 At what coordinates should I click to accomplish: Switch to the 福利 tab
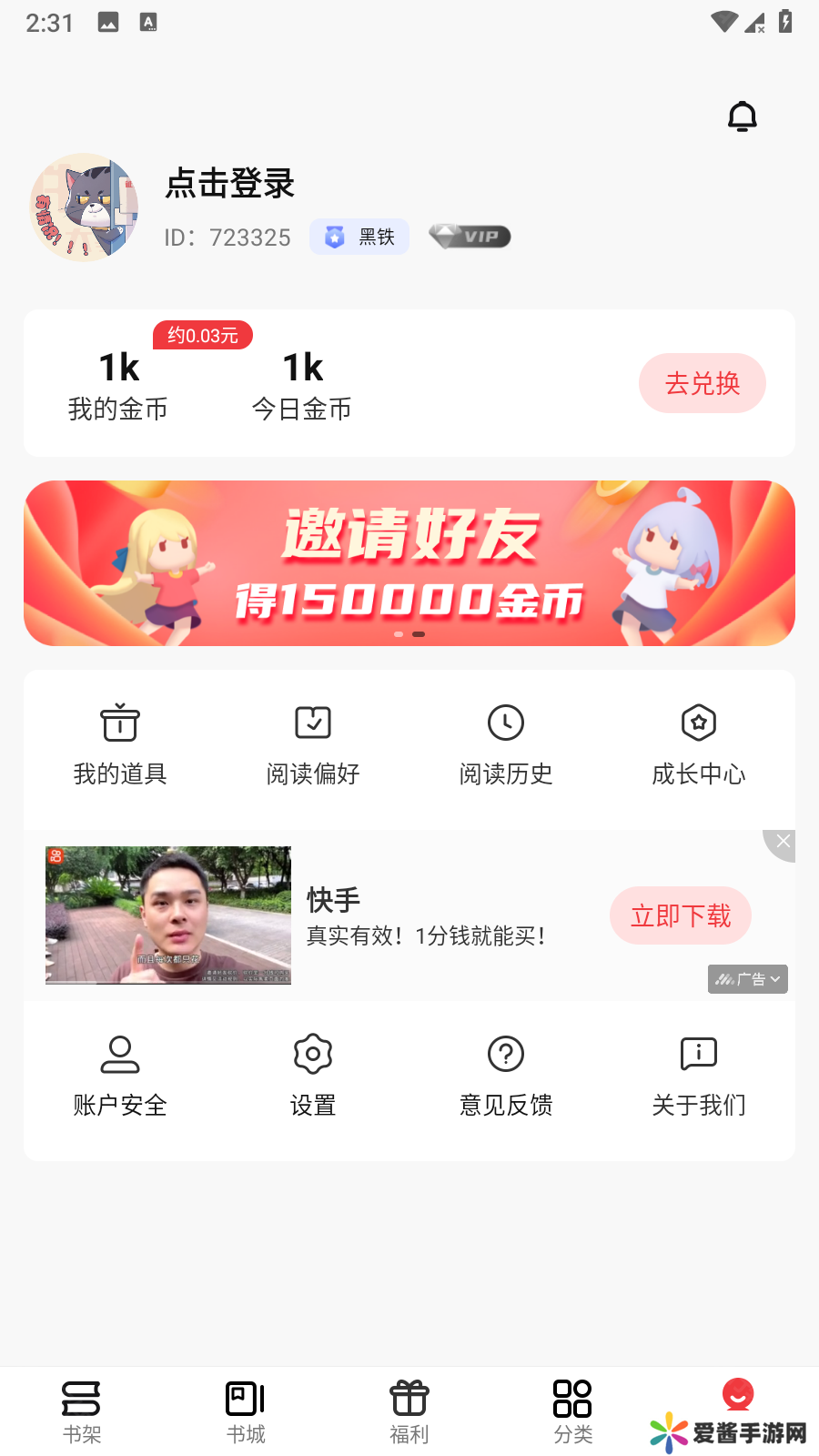[x=409, y=1411]
